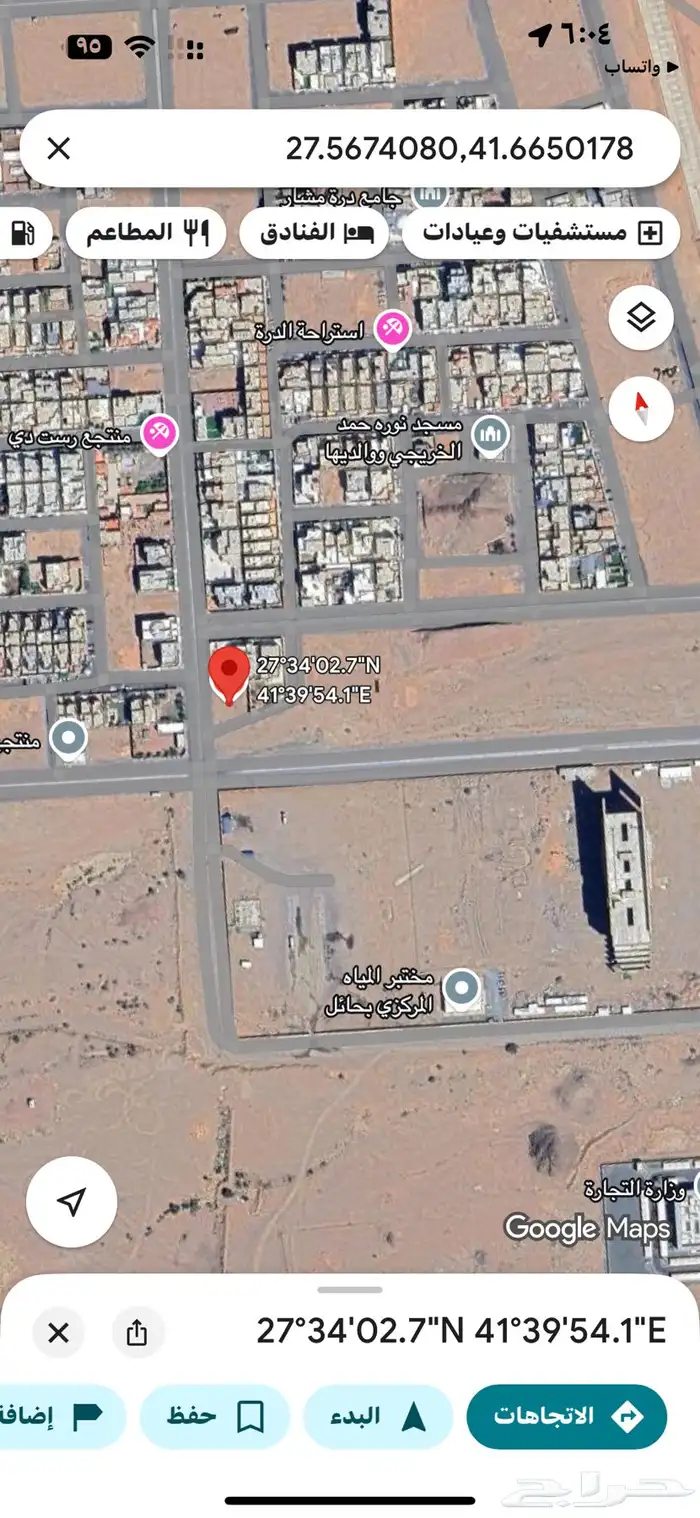Screen dimensions: 700x1518
Task: Open استراحة الدرة place marker
Action: 391,329
